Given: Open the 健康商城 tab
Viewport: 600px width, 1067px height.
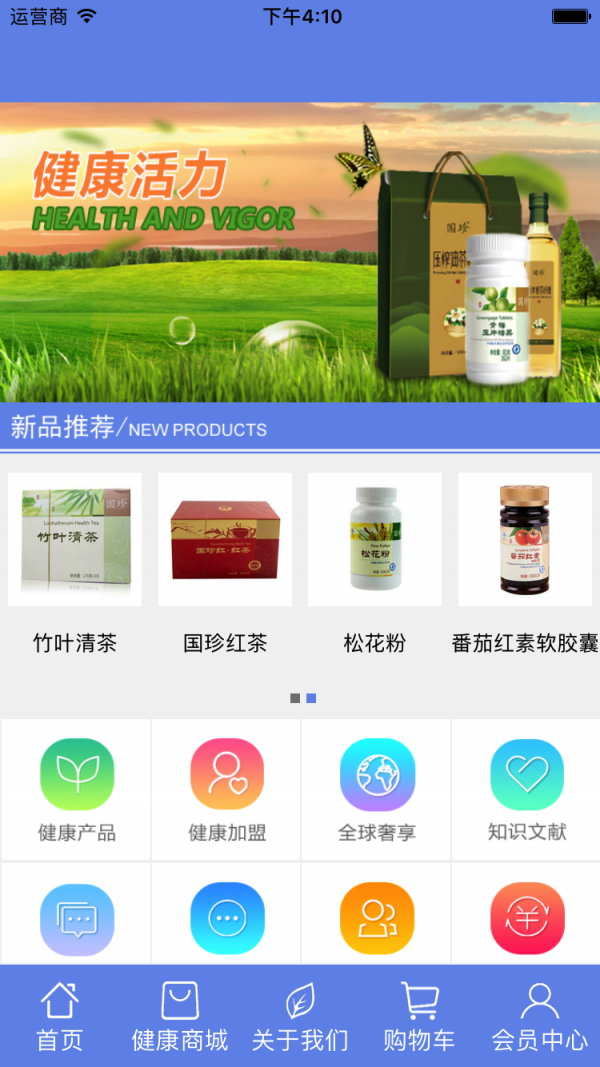Looking at the screenshot, I should pyautogui.click(x=180, y=1016).
